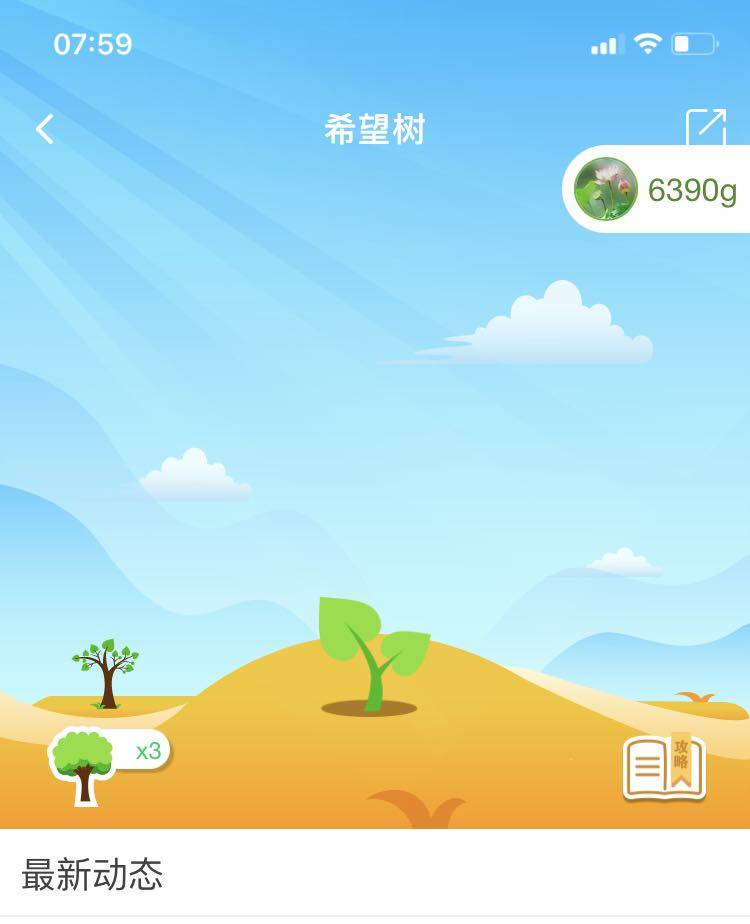Share the 希望树 page

pyautogui.click(x=705, y=128)
